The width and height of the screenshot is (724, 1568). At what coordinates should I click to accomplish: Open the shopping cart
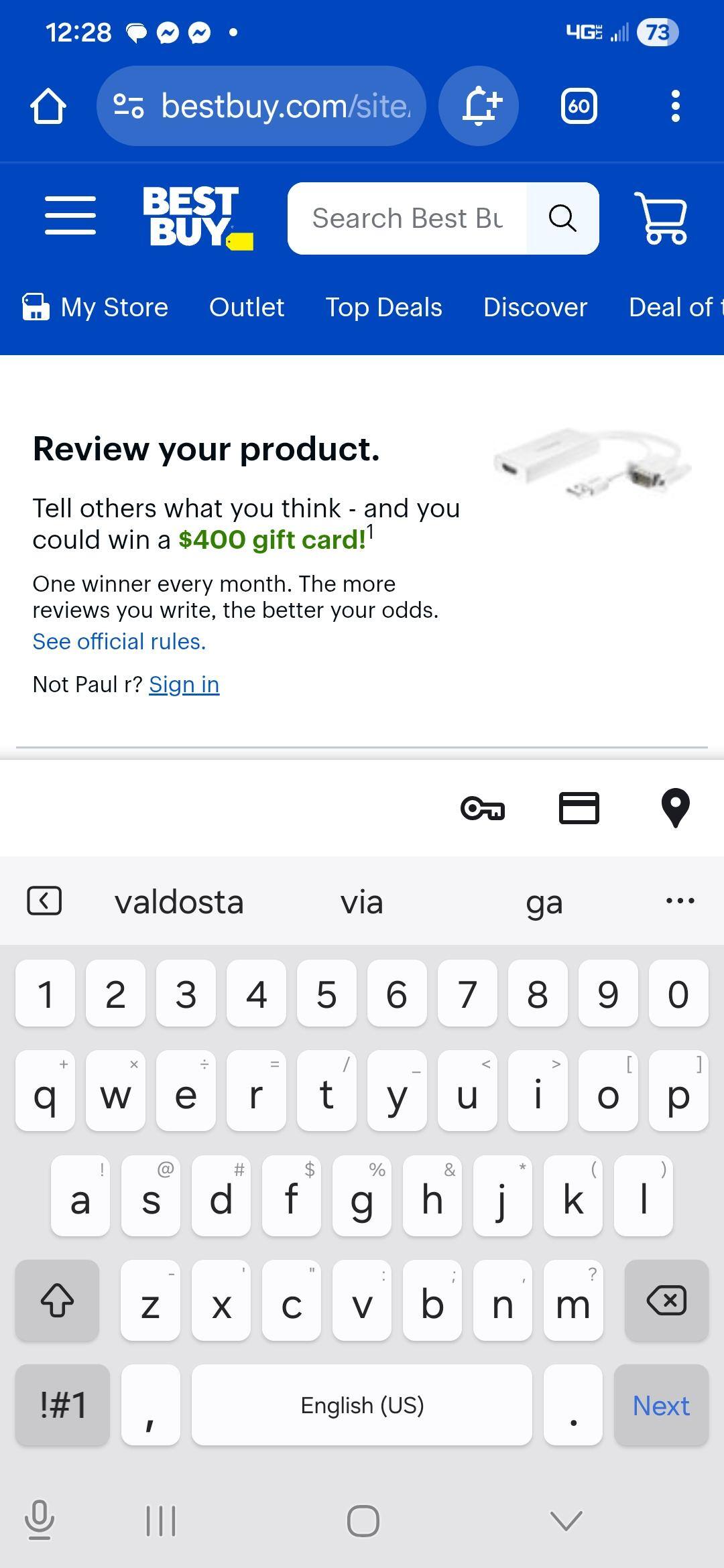tap(662, 216)
